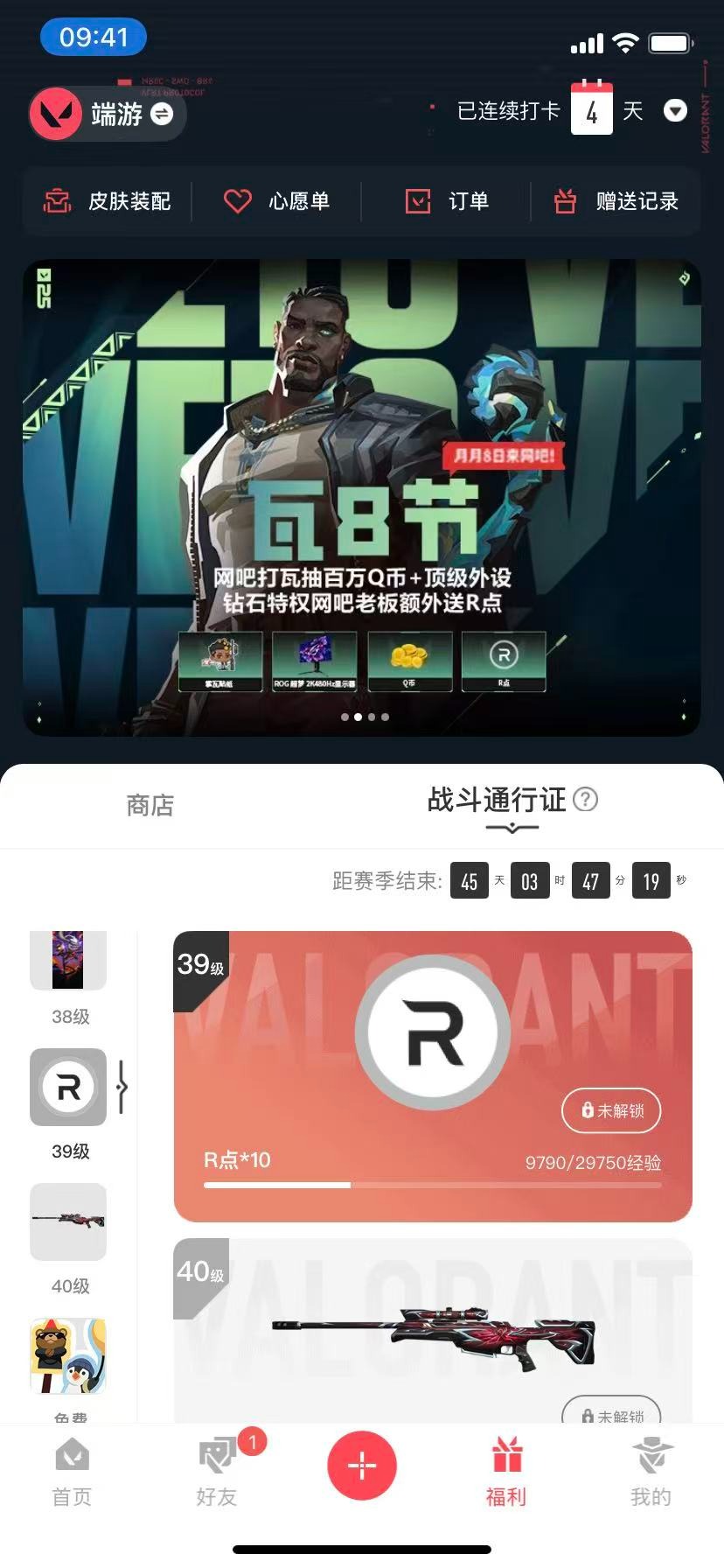Open the 40级 sniper rifle reward card
Screen dimensions: 724x1568
click(433, 1330)
